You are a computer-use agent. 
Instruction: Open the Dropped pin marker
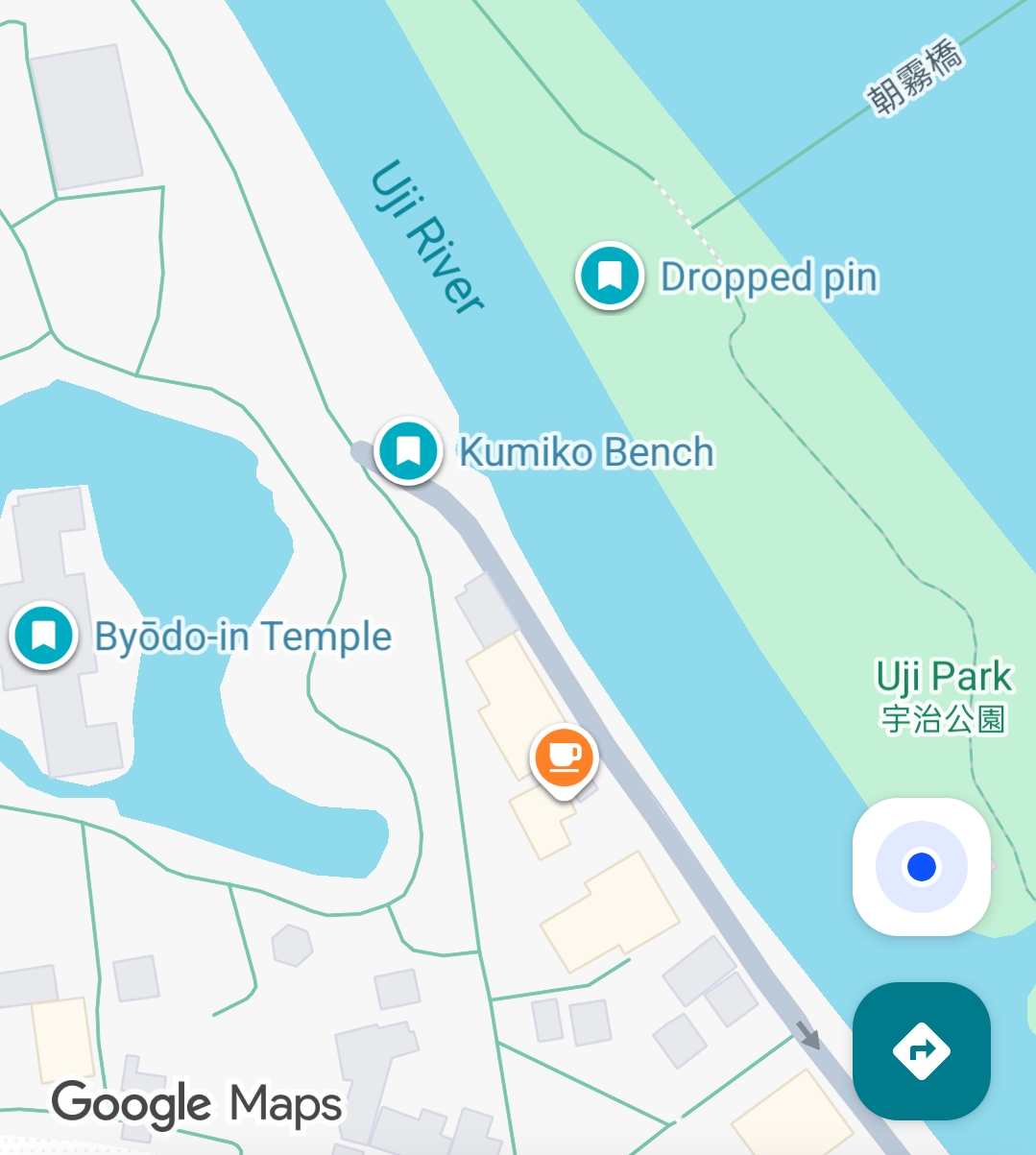point(610,276)
